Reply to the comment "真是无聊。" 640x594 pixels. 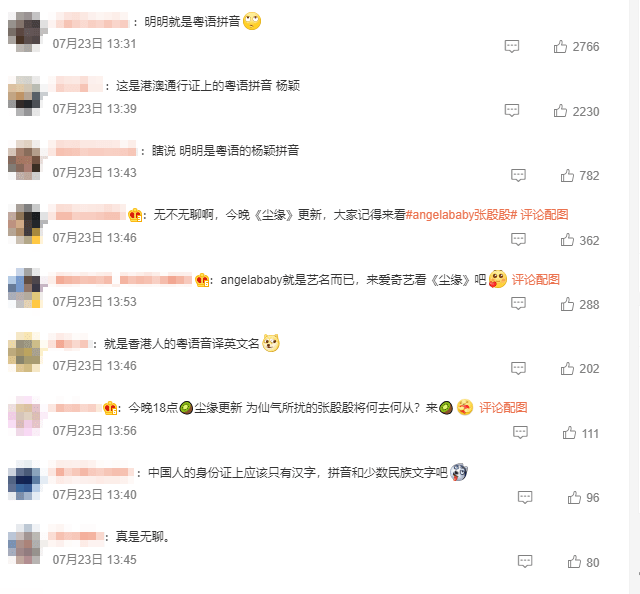tap(524, 562)
